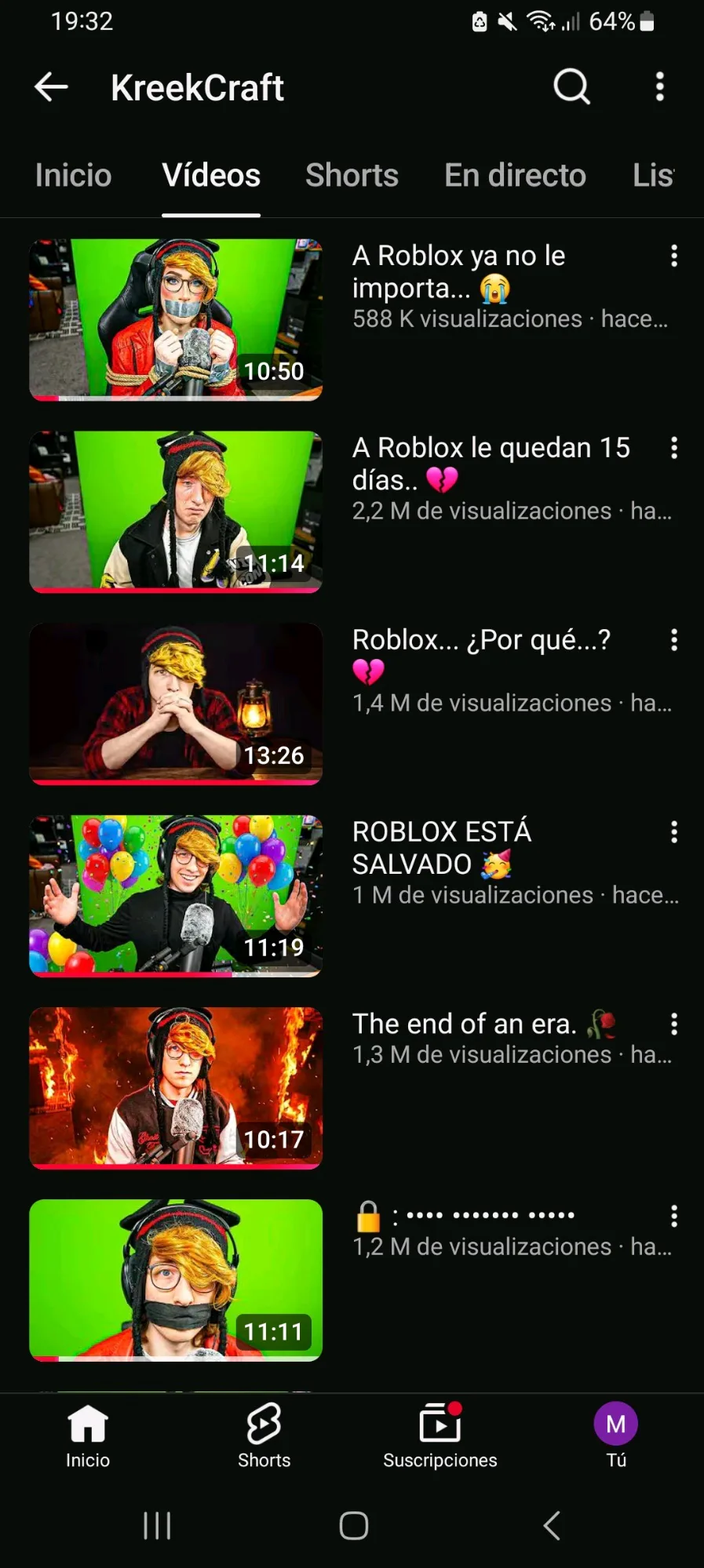
Task: Open the channel overflow menu in the app bar
Action: coord(659,86)
